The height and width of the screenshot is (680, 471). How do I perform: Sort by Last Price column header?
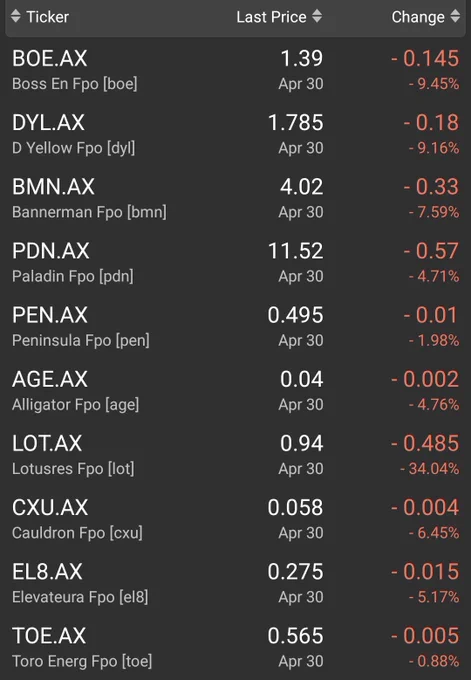pyautogui.click(x=279, y=17)
